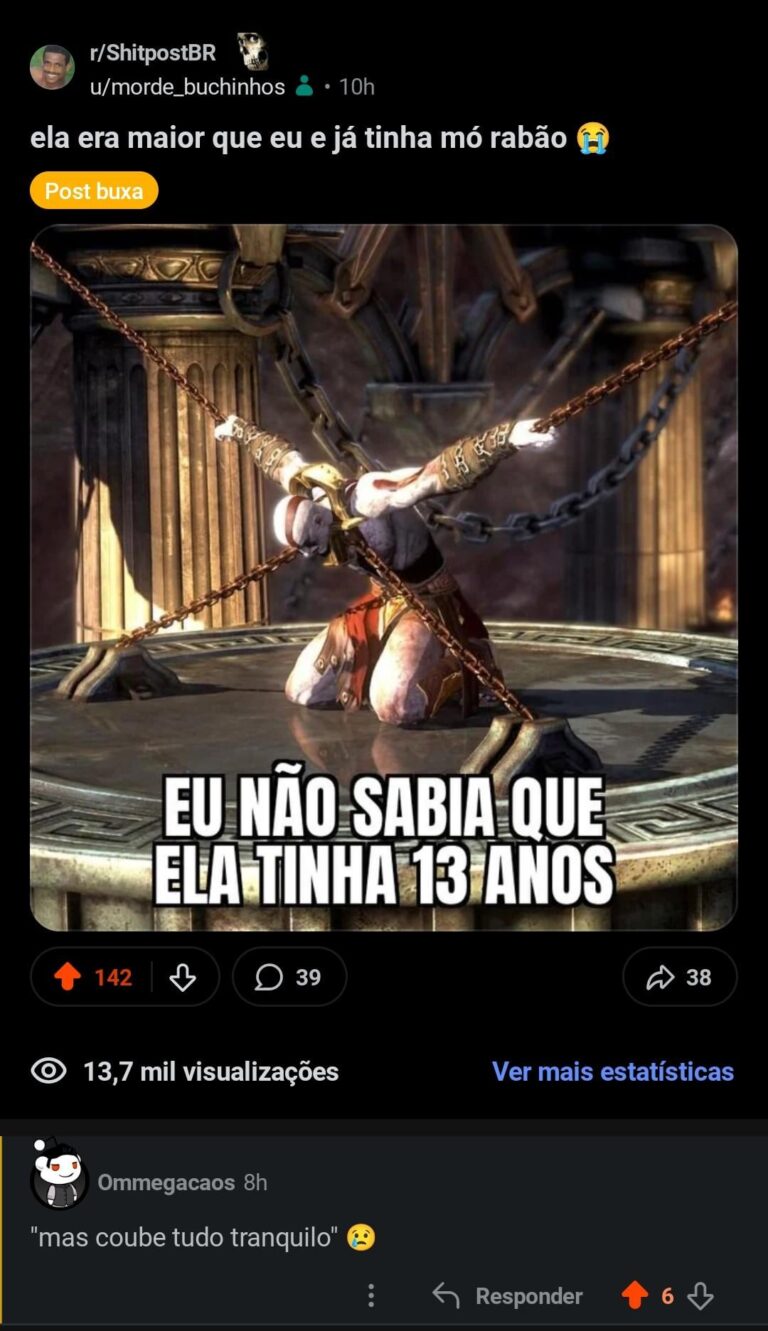Image resolution: width=768 pixels, height=1331 pixels.
Task: Downvote the comment by Ommegacaos
Action: coord(701,1296)
